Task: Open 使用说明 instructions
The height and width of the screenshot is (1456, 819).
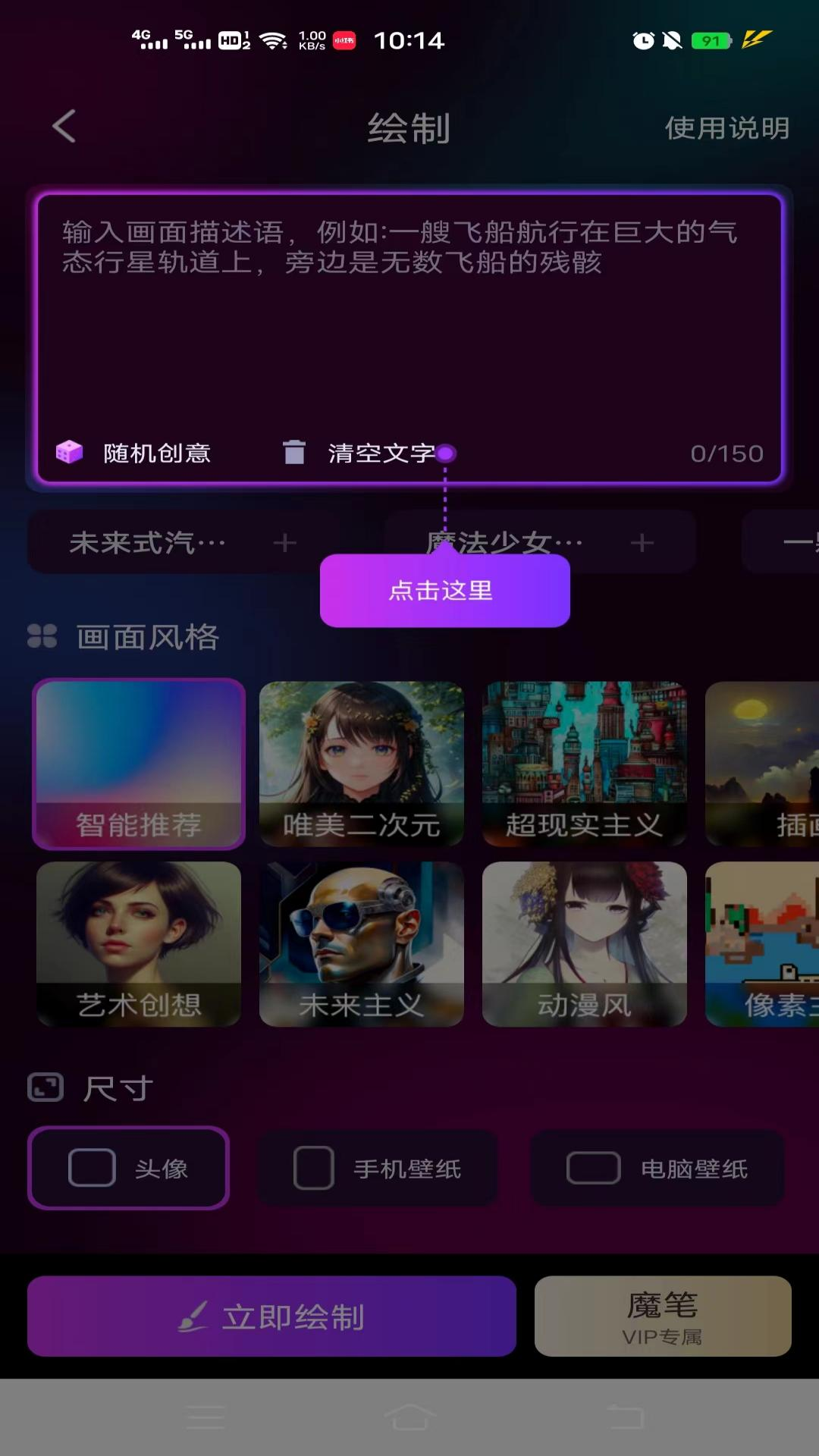Action: click(726, 128)
